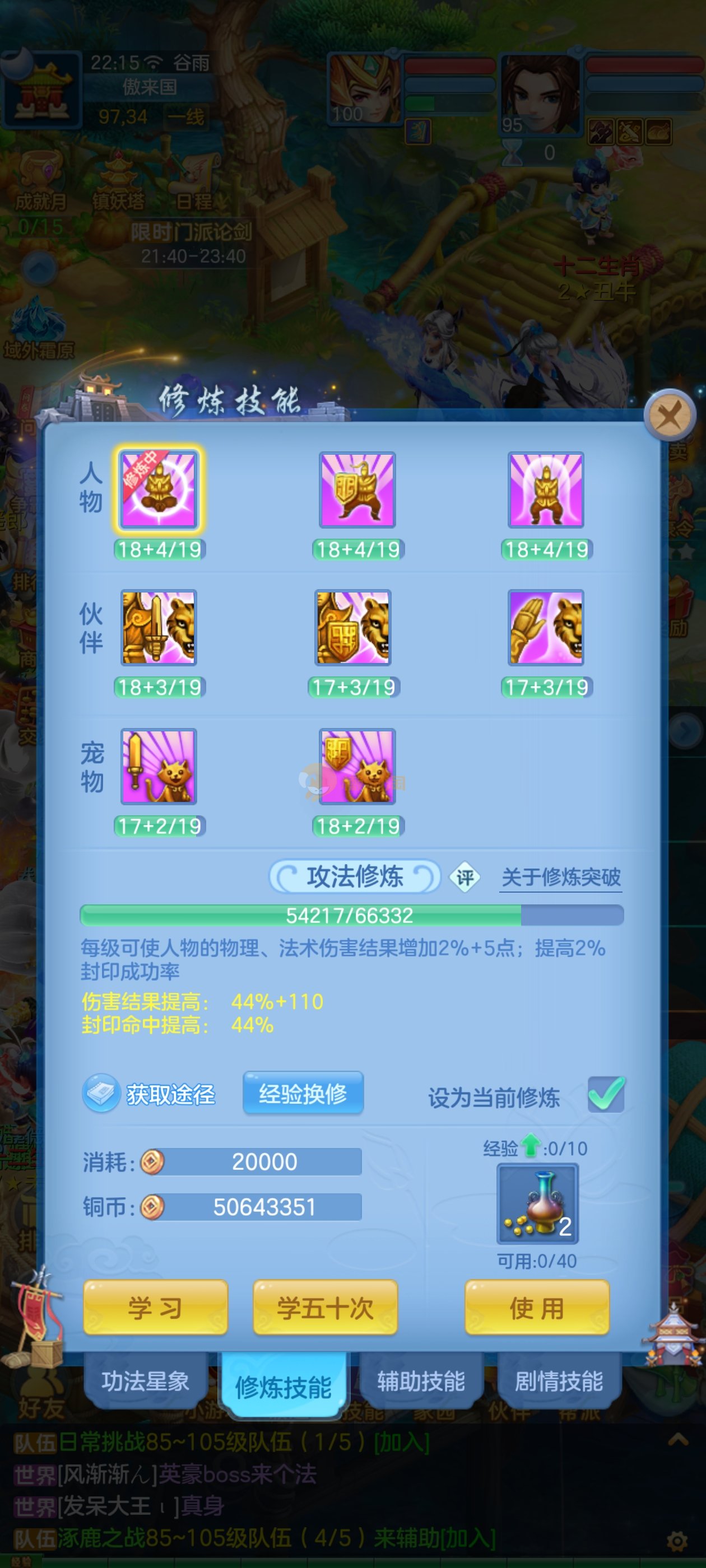
Task: Select the 人物 shield defense skill icon
Action: (357, 490)
